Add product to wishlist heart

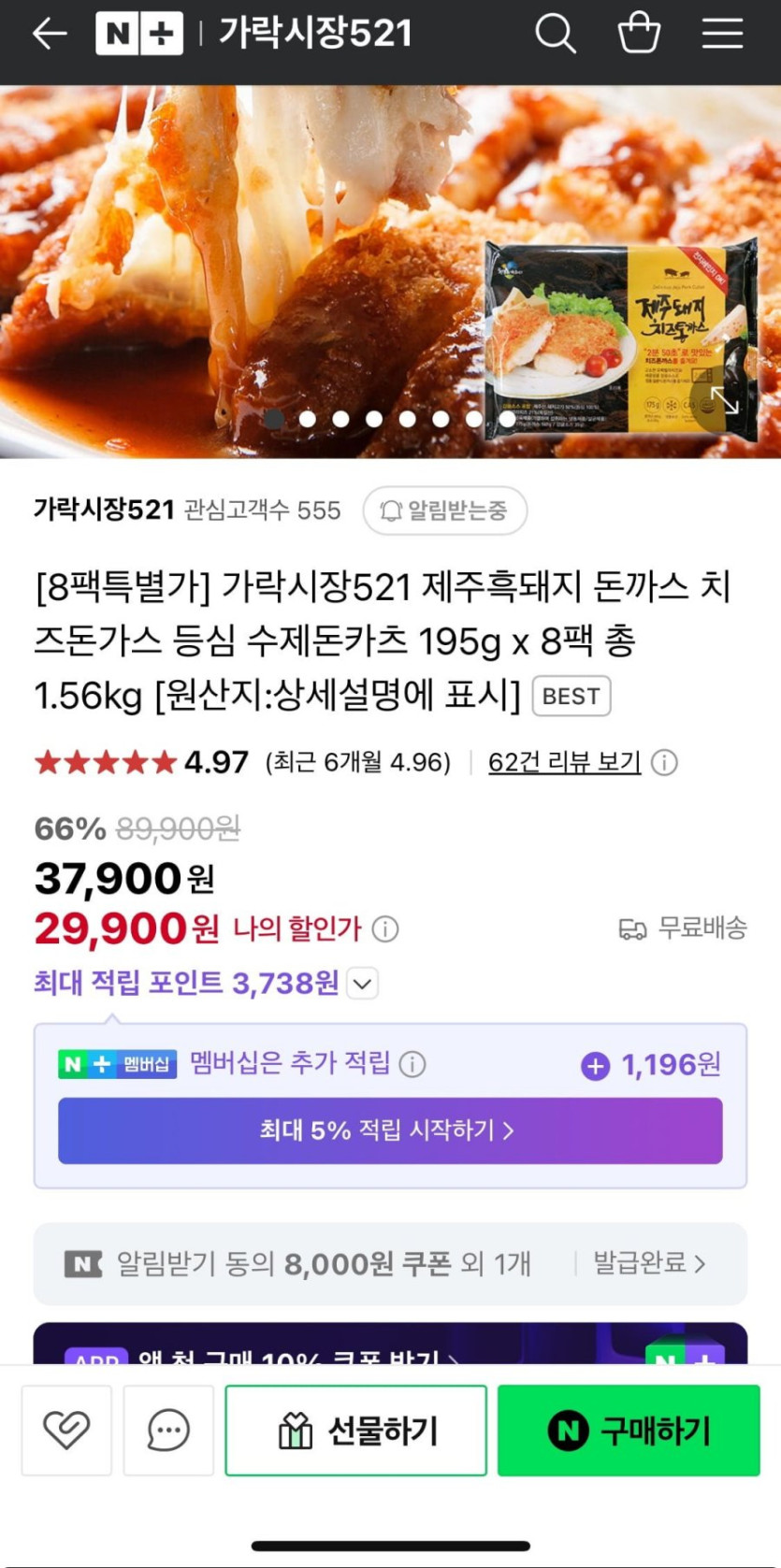point(66,1430)
